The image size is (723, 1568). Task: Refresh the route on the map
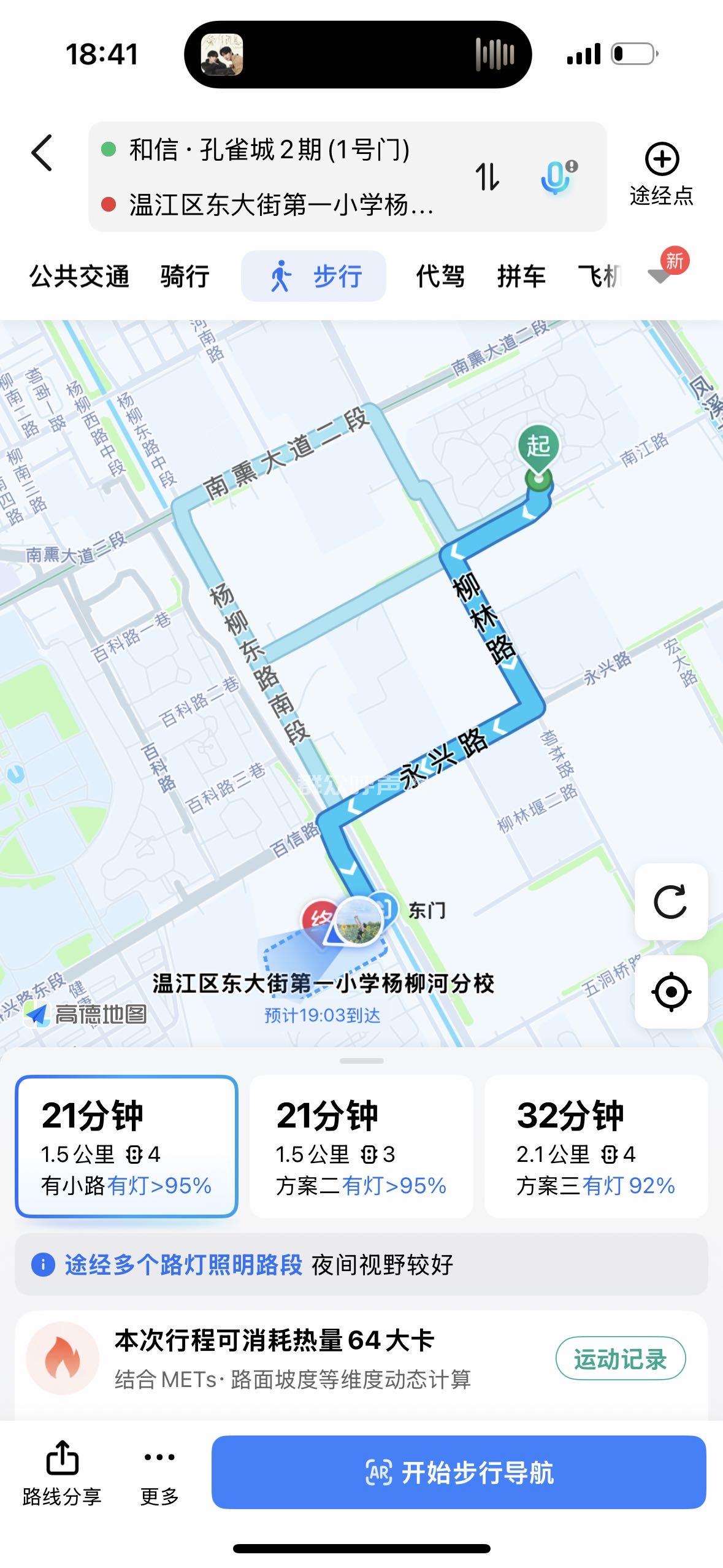tap(671, 901)
